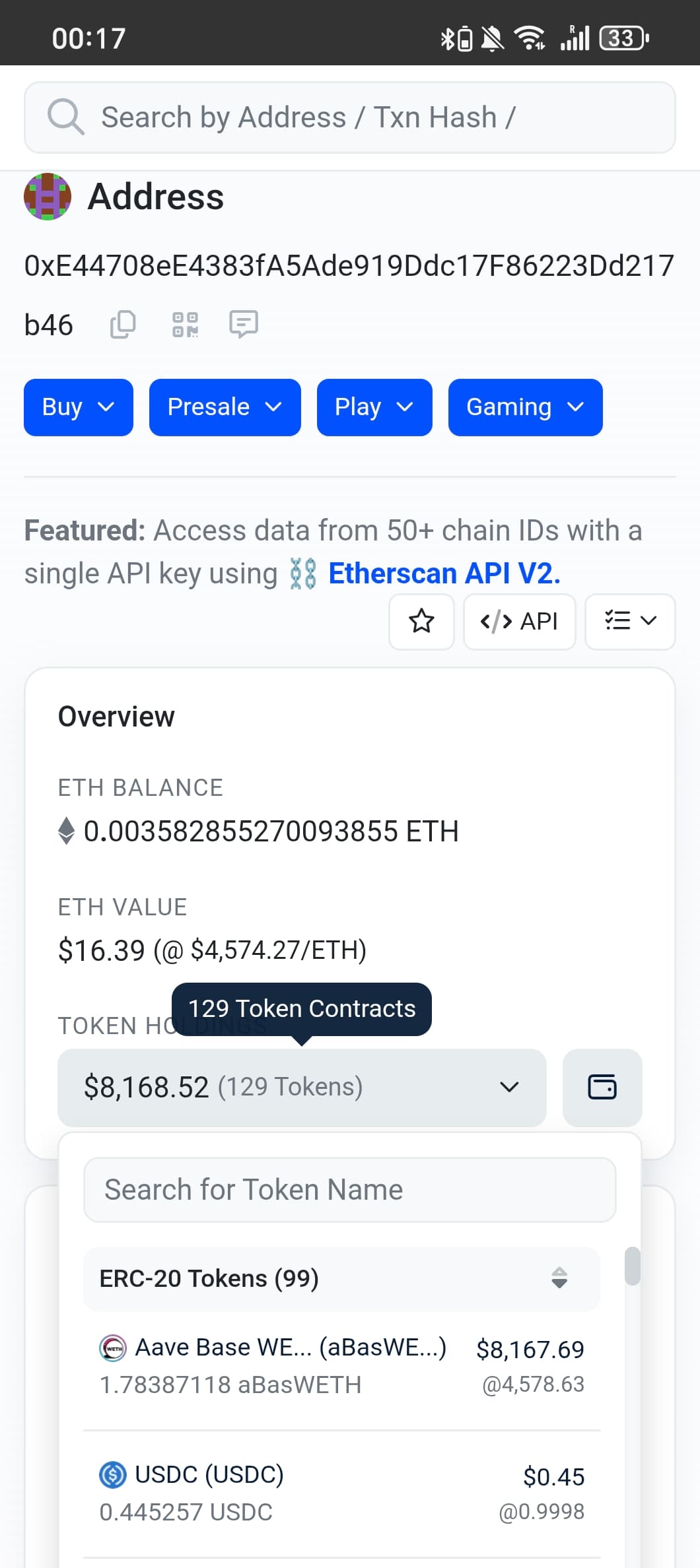Open the Aave Base WETH token row
The width and height of the screenshot is (700, 1568).
click(342, 1366)
